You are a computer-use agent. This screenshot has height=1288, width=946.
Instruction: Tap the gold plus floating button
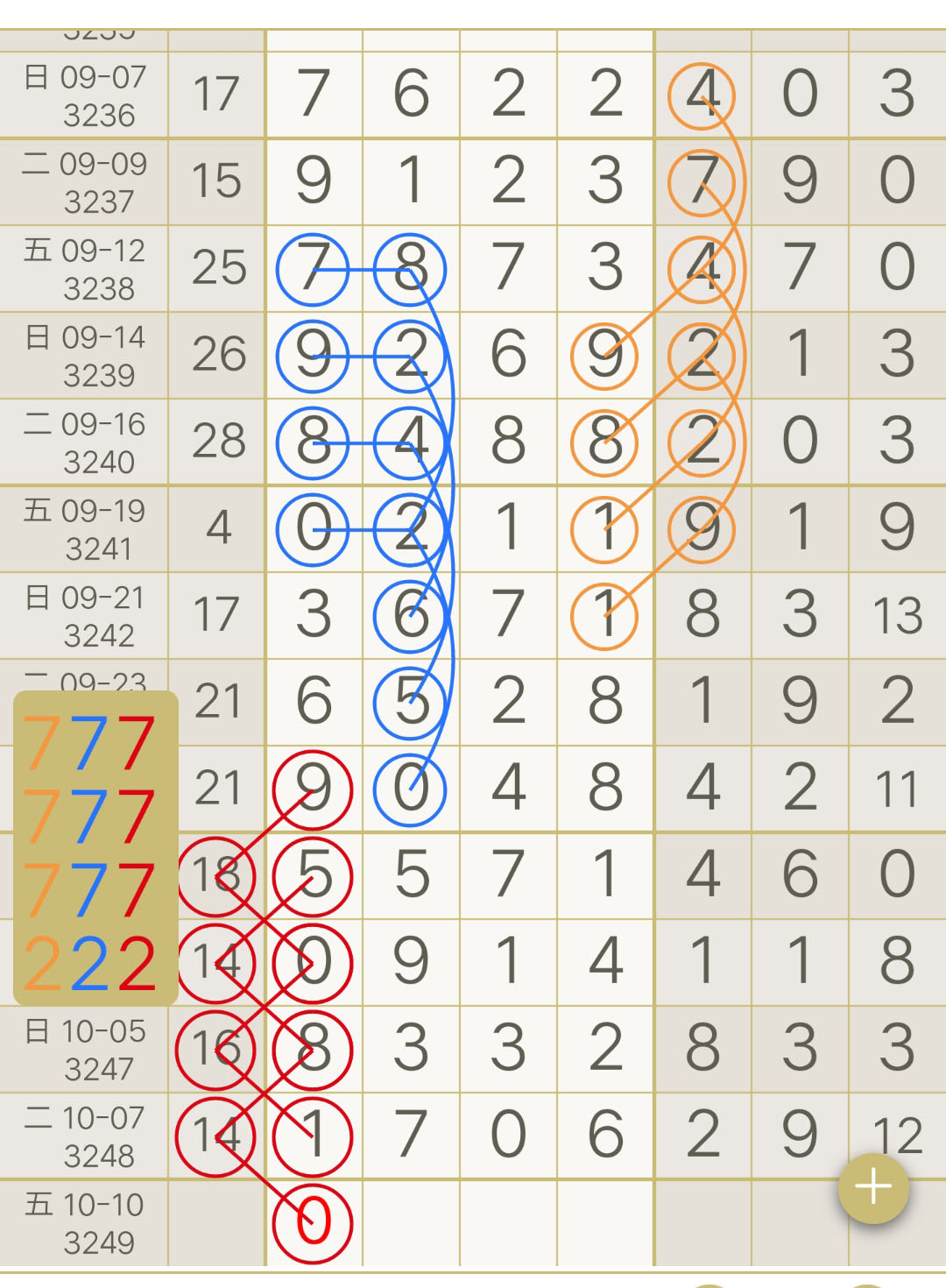coord(873,1187)
